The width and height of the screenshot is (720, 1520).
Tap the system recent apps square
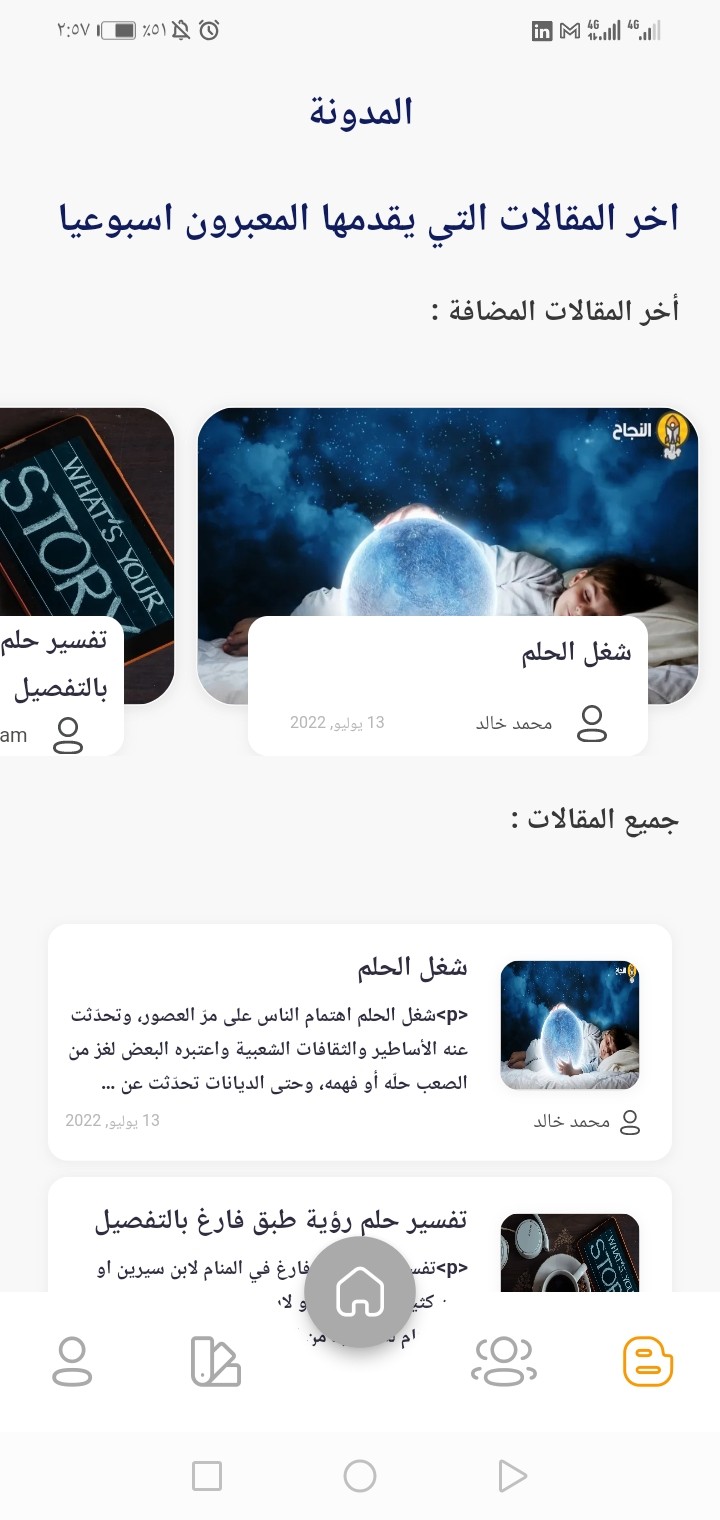[x=207, y=1475]
